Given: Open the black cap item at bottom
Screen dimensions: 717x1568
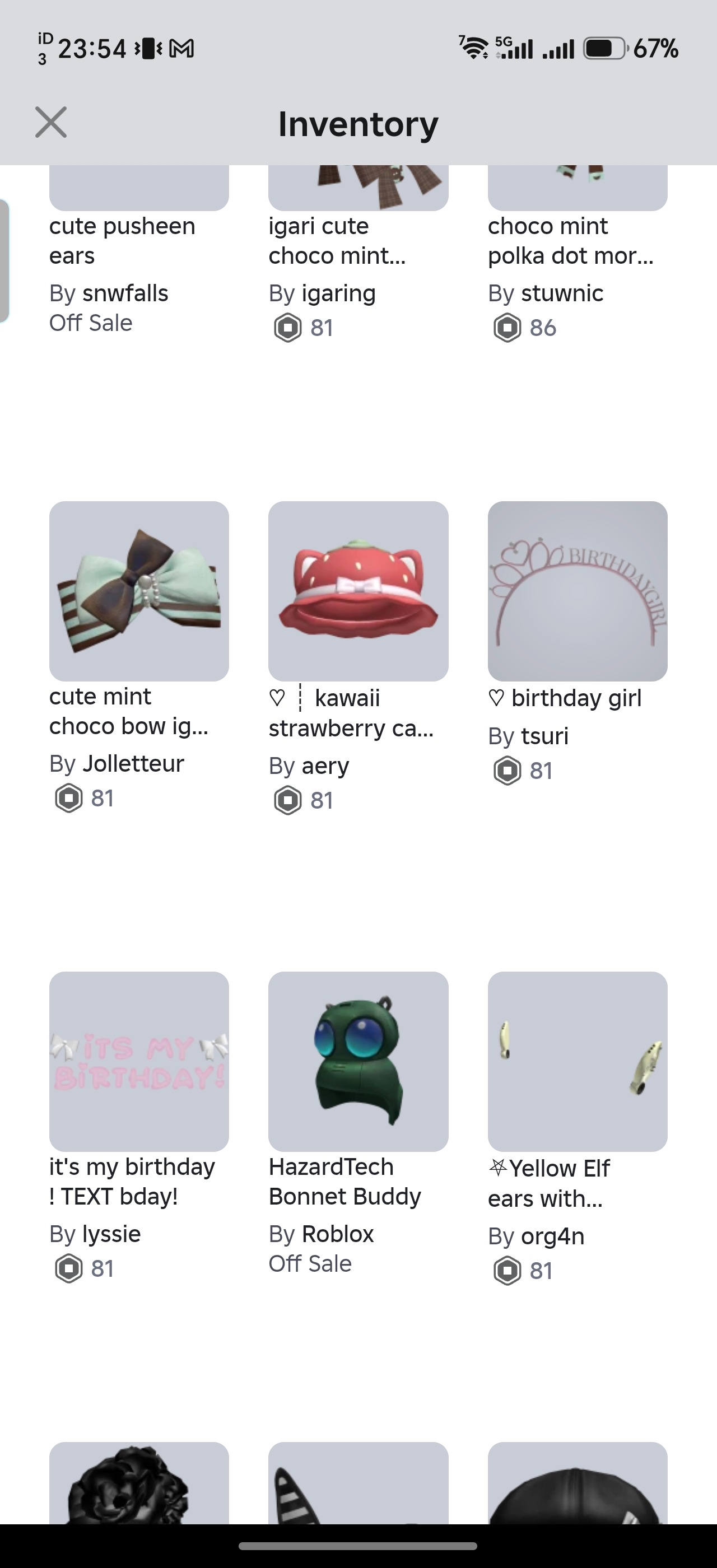Looking at the screenshot, I should point(578,1483).
